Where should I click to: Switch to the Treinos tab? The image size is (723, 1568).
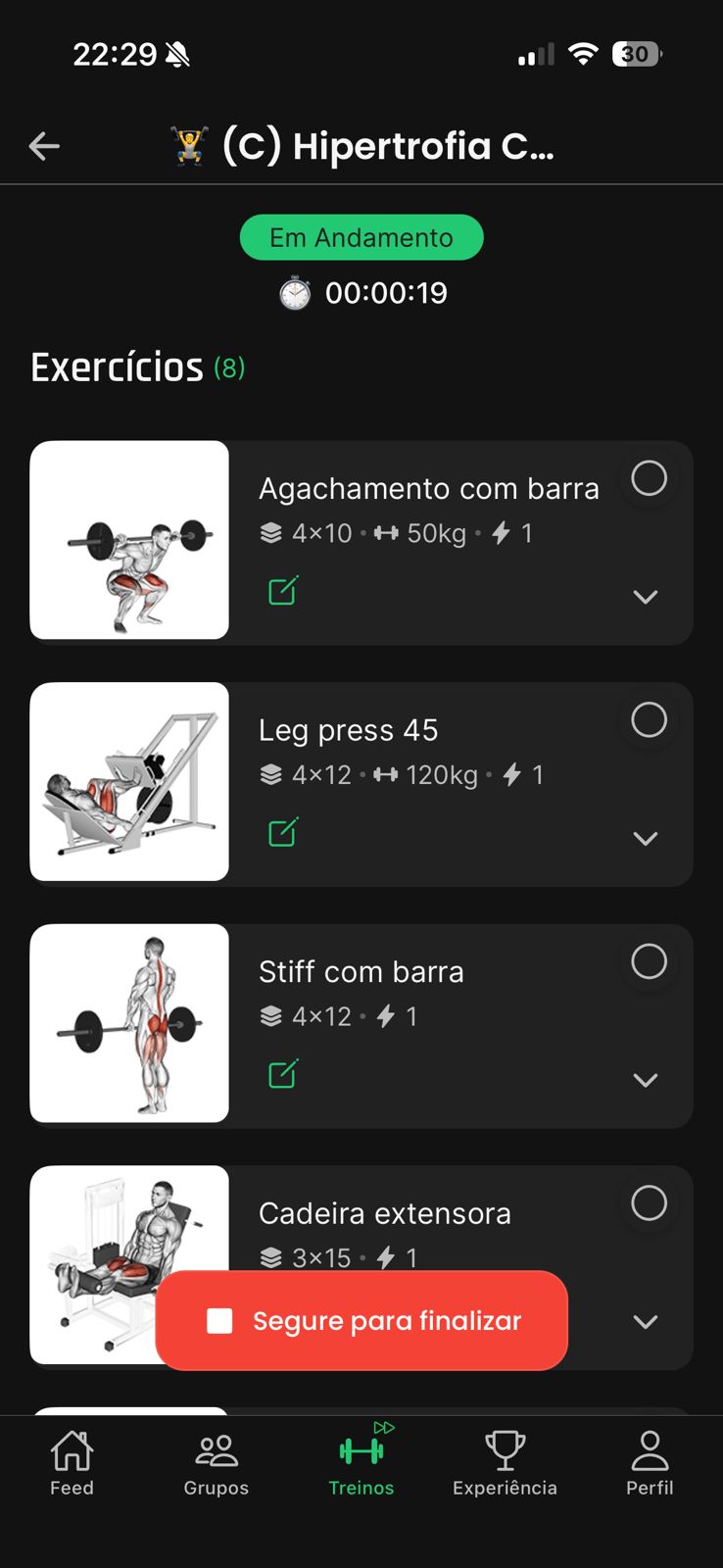click(361, 1460)
